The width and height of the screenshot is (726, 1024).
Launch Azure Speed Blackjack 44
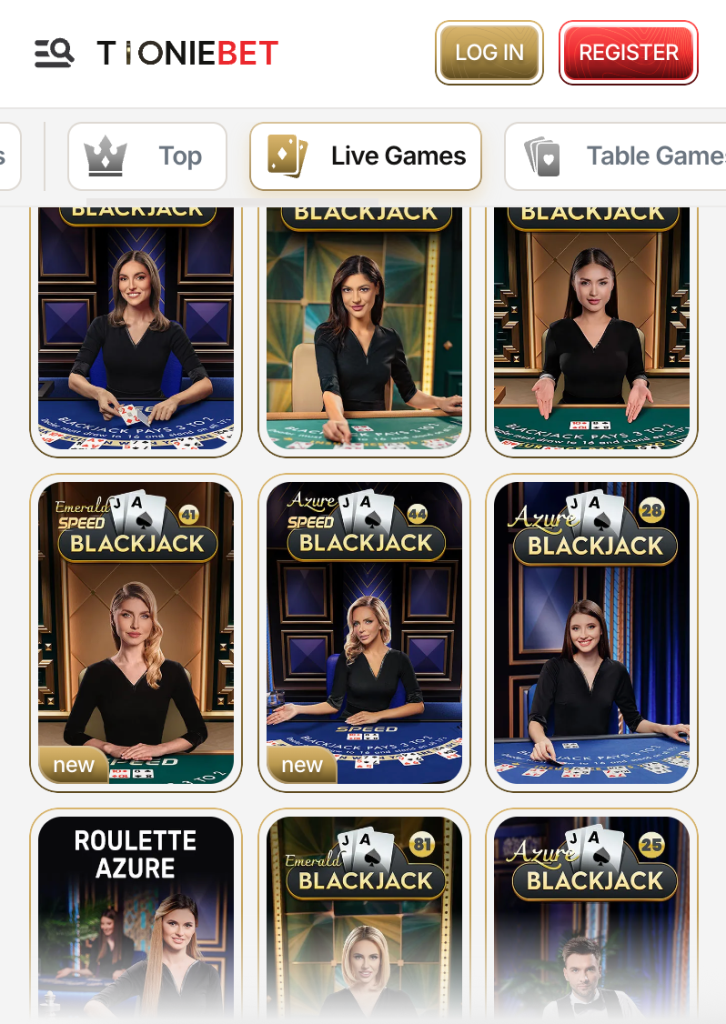(364, 633)
